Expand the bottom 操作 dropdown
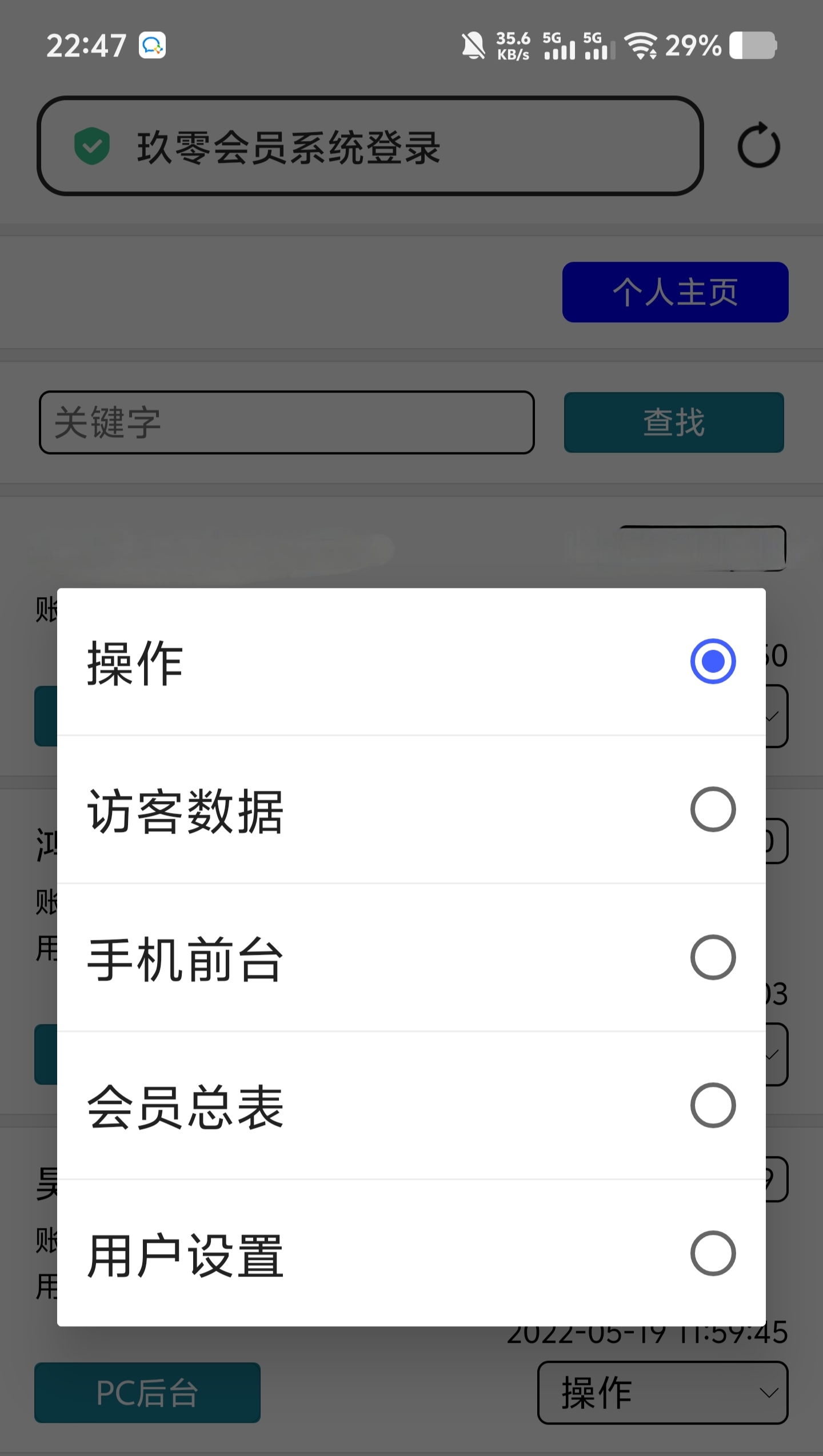Image resolution: width=823 pixels, height=1456 pixels. (x=662, y=1393)
